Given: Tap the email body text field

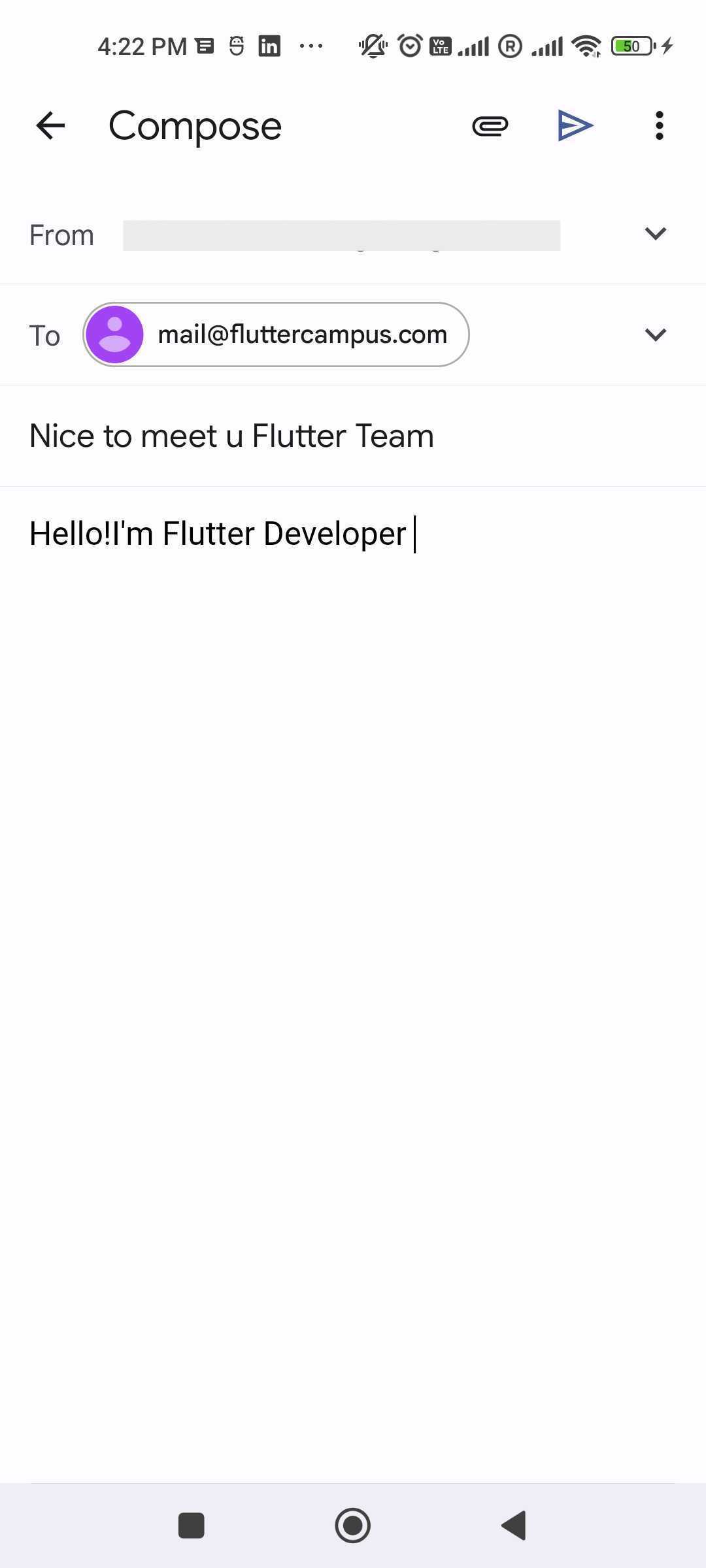Looking at the screenshot, I should pyautogui.click(x=353, y=980).
